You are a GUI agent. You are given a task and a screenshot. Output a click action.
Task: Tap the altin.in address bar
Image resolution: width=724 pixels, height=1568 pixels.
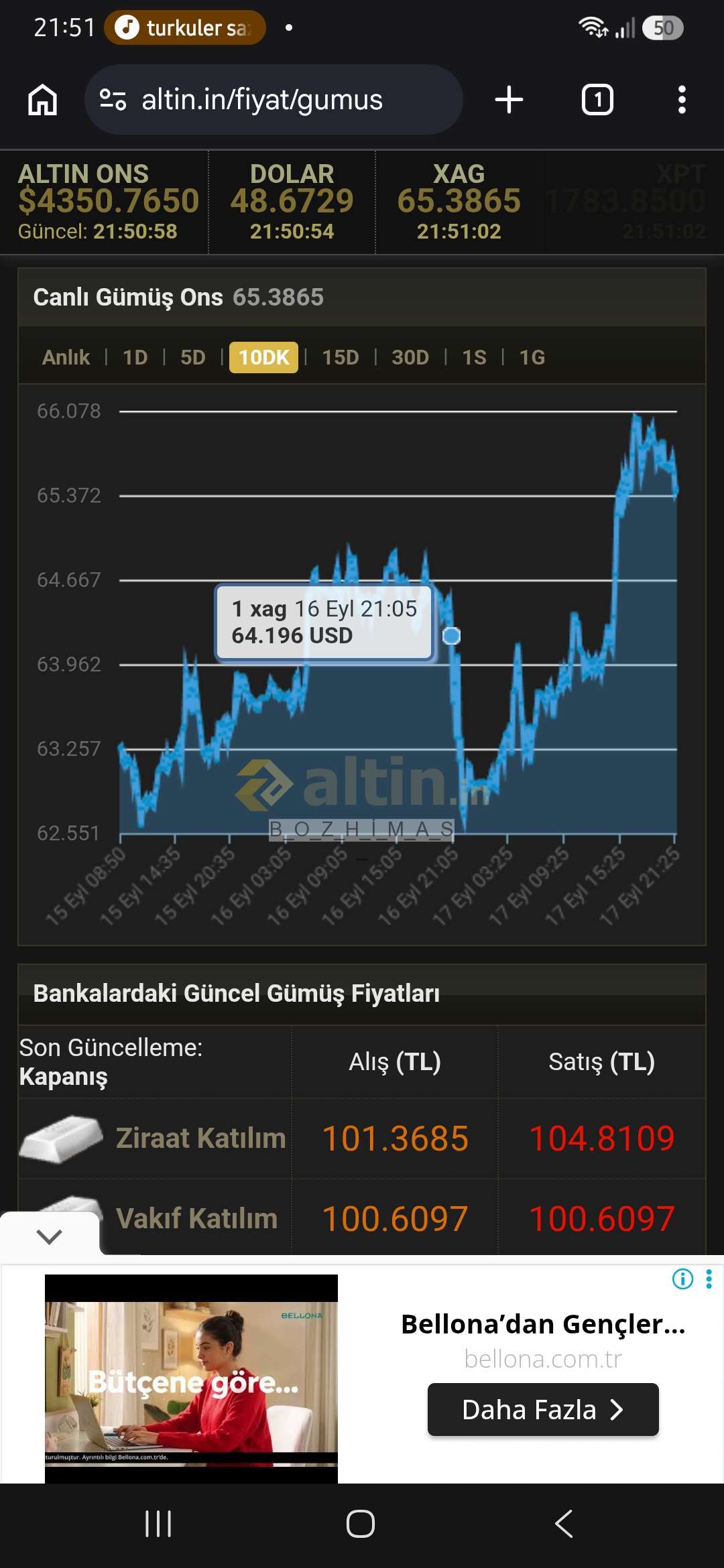coord(274,100)
